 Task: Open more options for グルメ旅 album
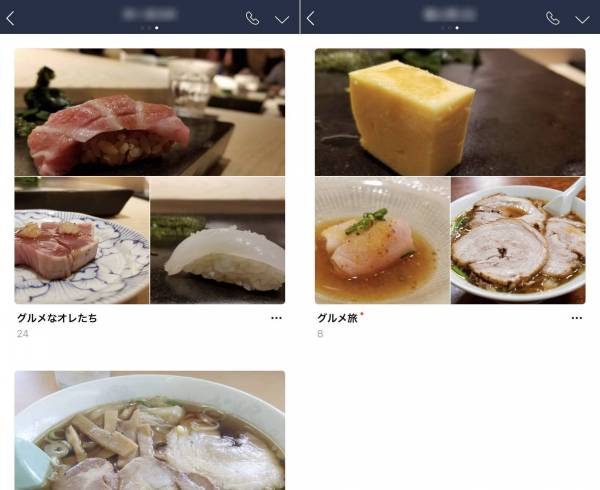click(x=576, y=318)
